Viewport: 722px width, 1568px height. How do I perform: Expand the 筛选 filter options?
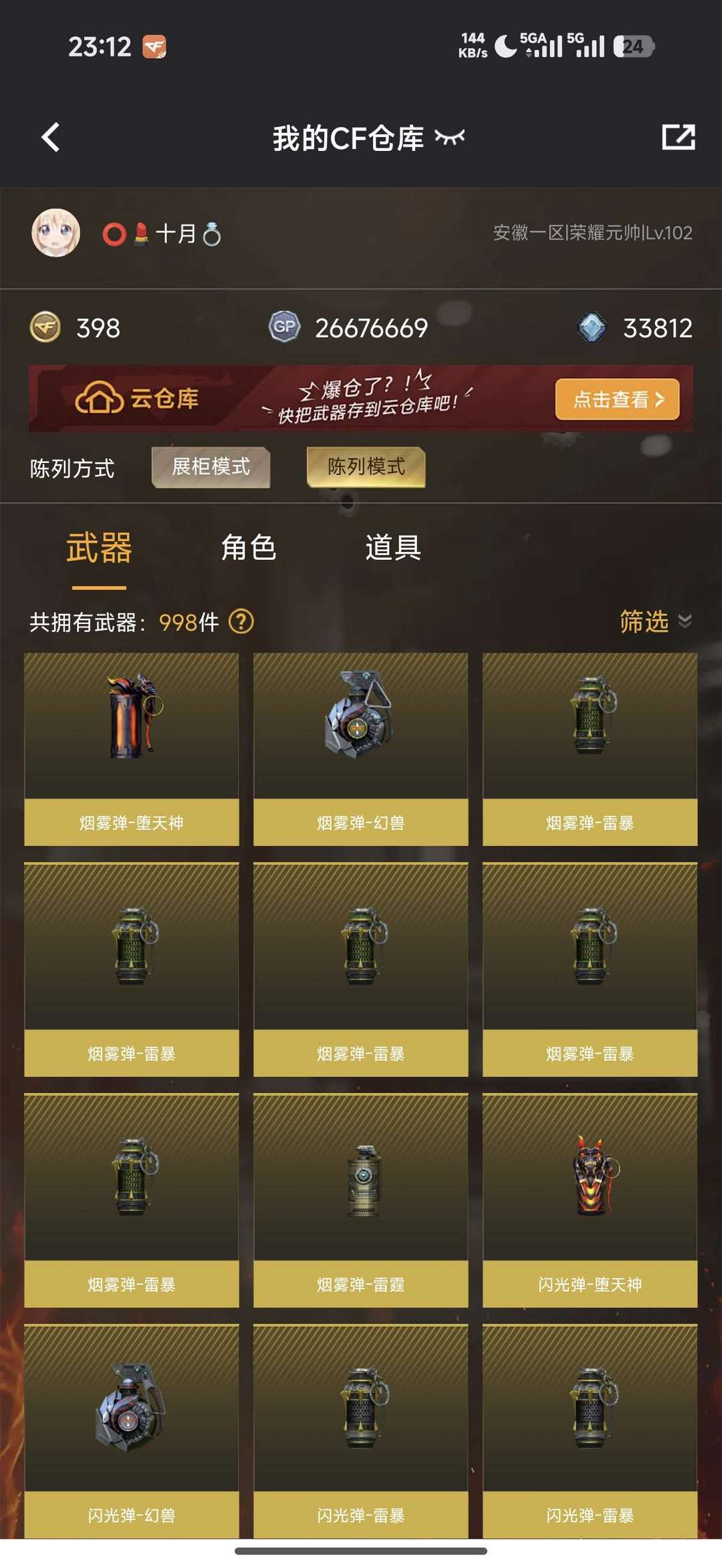coord(643,621)
